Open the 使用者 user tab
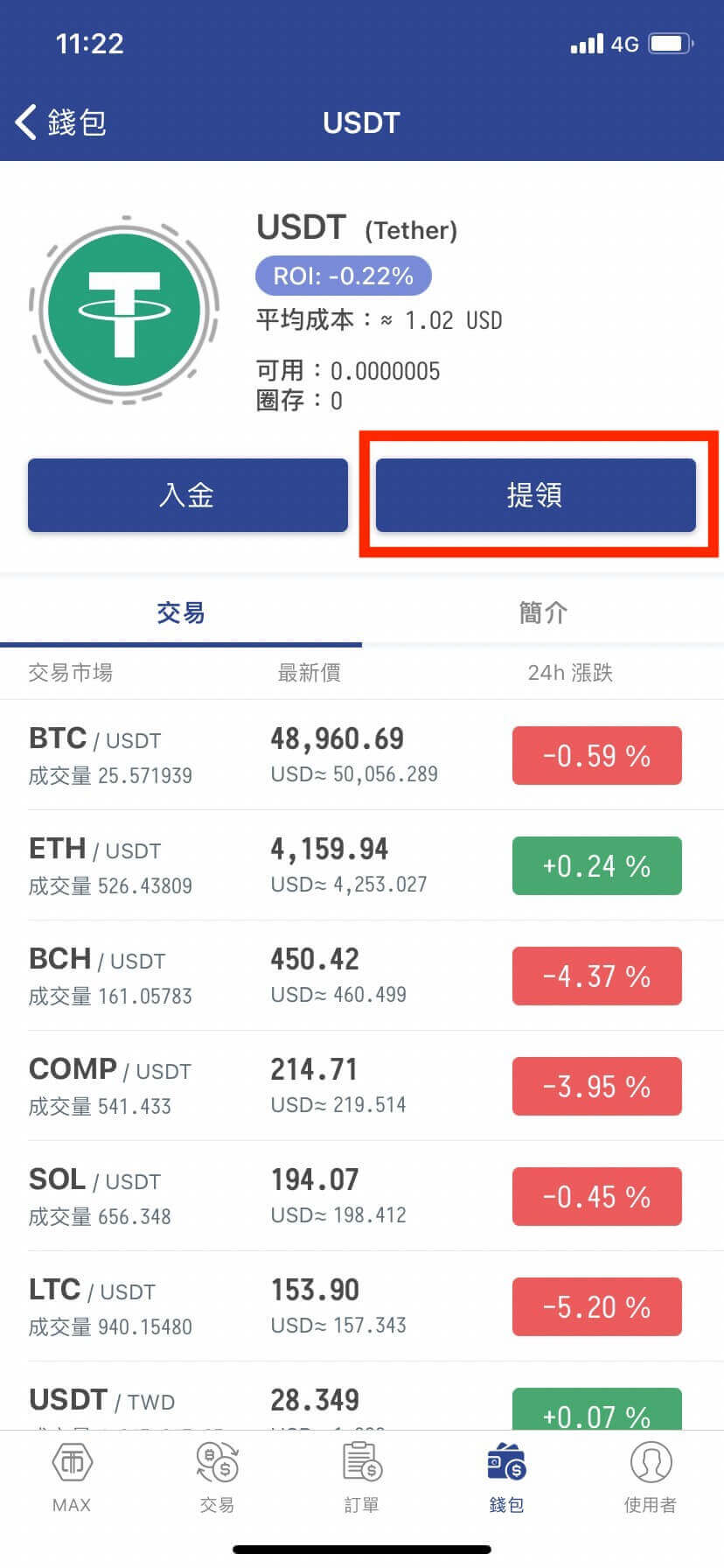The image size is (724, 1568). pos(651,1477)
